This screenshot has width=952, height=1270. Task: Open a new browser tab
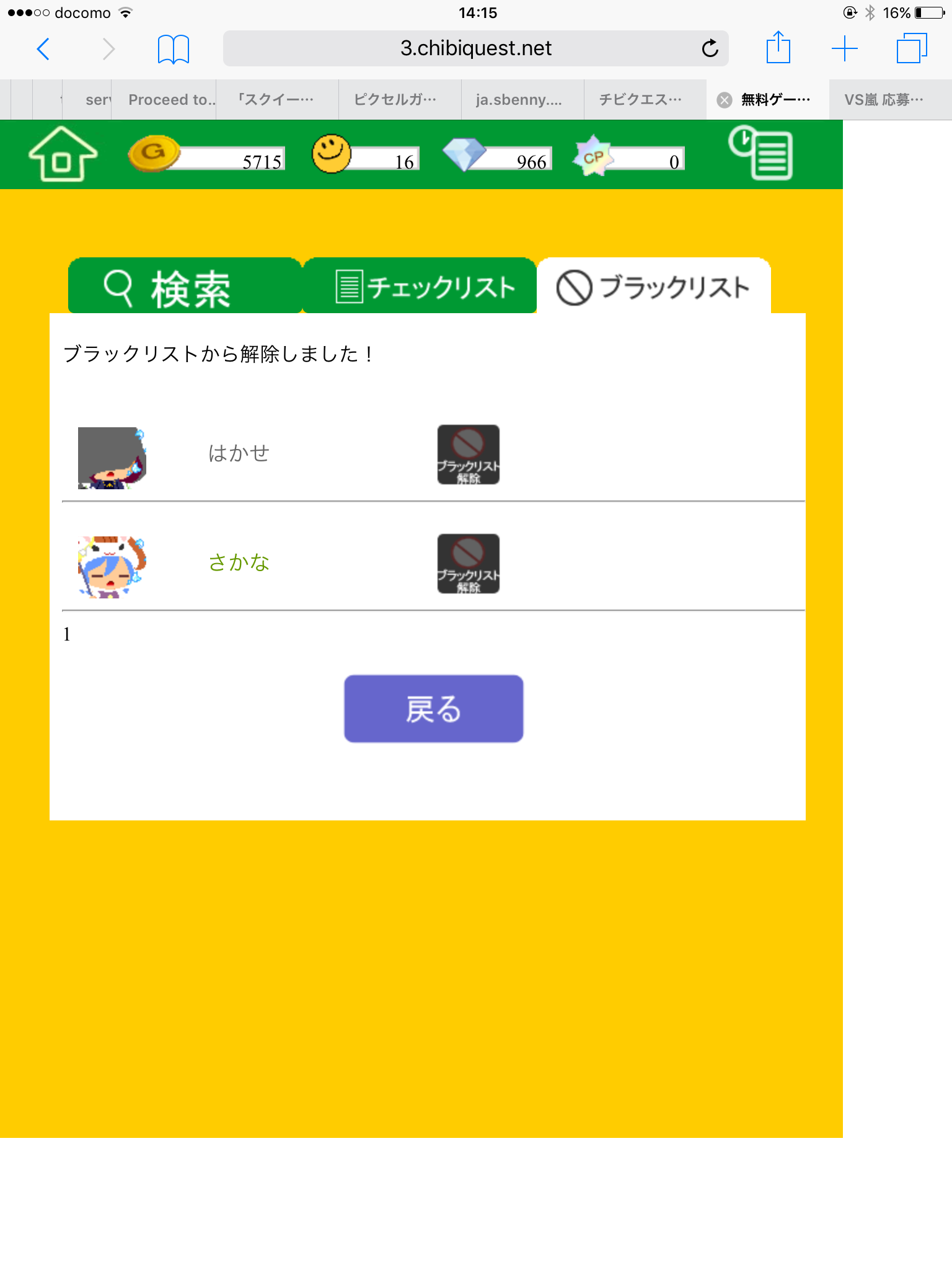click(844, 48)
